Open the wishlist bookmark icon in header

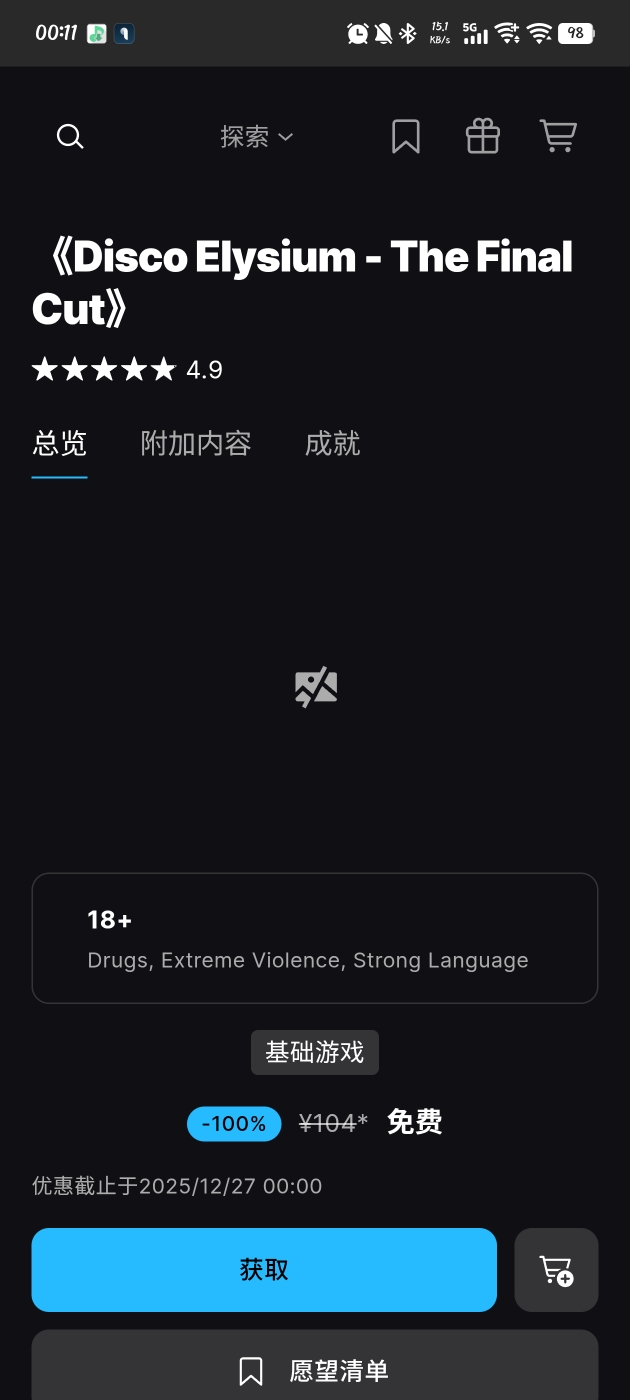(x=405, y=137)
